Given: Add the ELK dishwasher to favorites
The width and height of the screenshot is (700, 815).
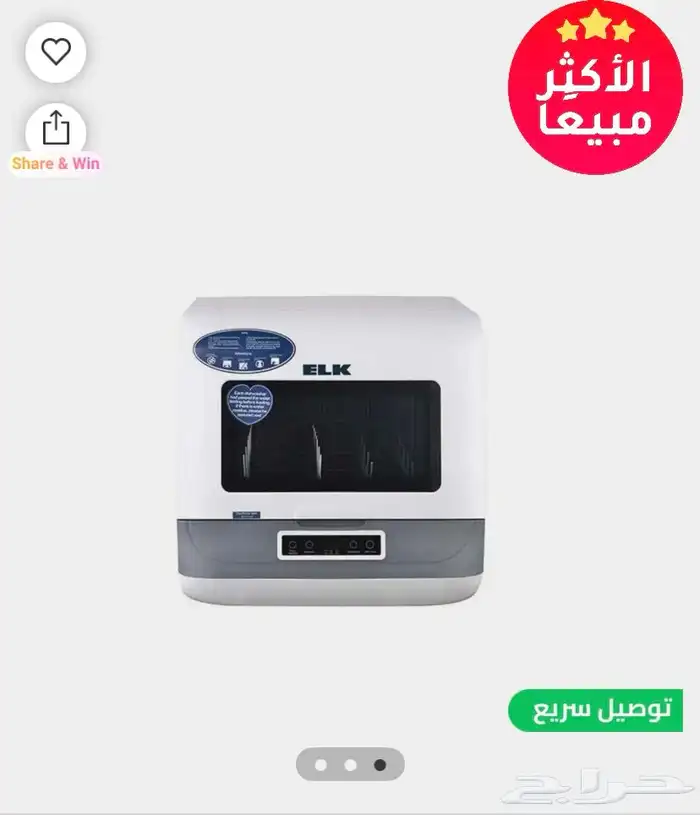Looking at the screenshot, I should (56, 52).
